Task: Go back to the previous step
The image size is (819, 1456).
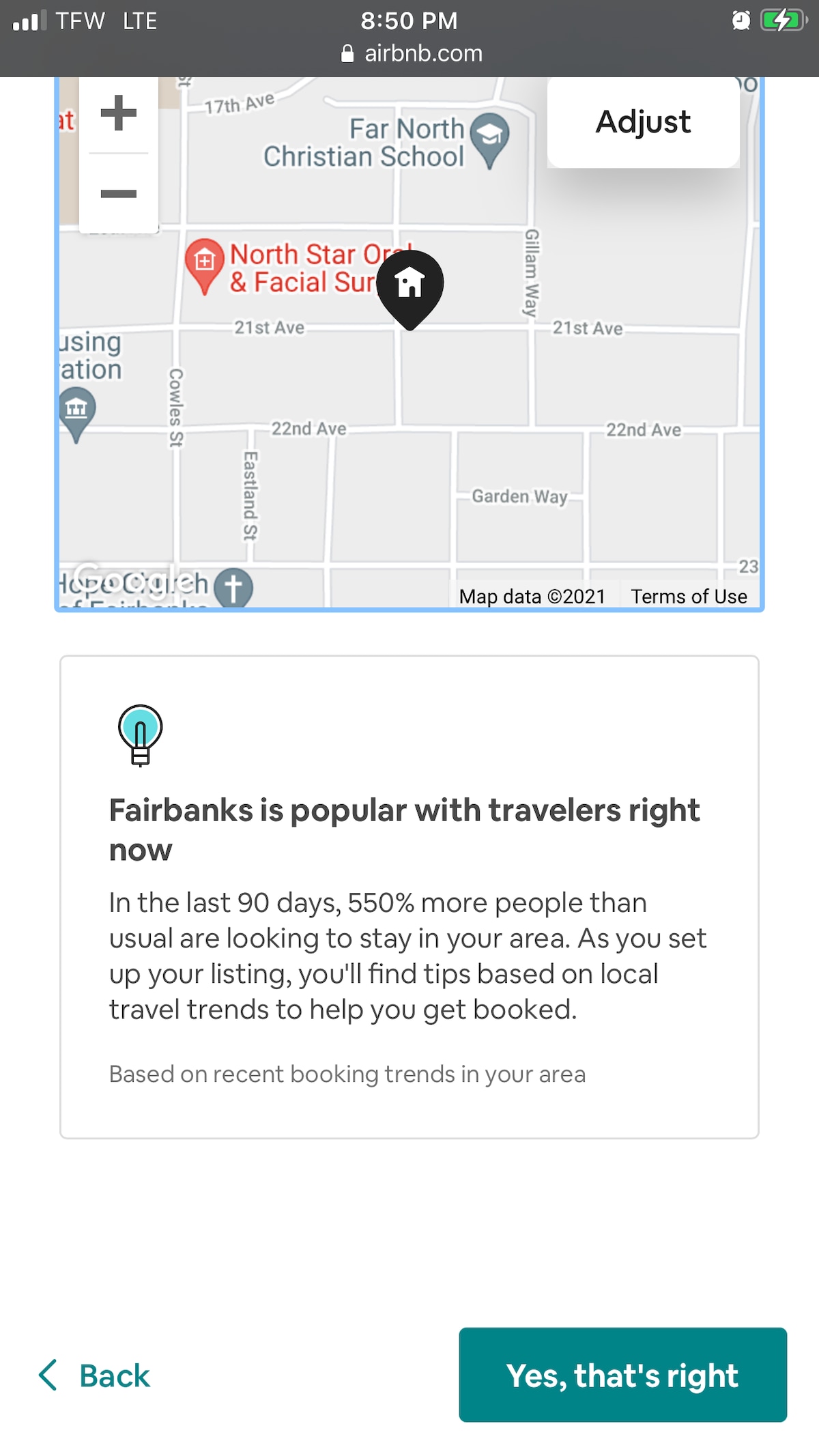Action: pos(96,1375)
